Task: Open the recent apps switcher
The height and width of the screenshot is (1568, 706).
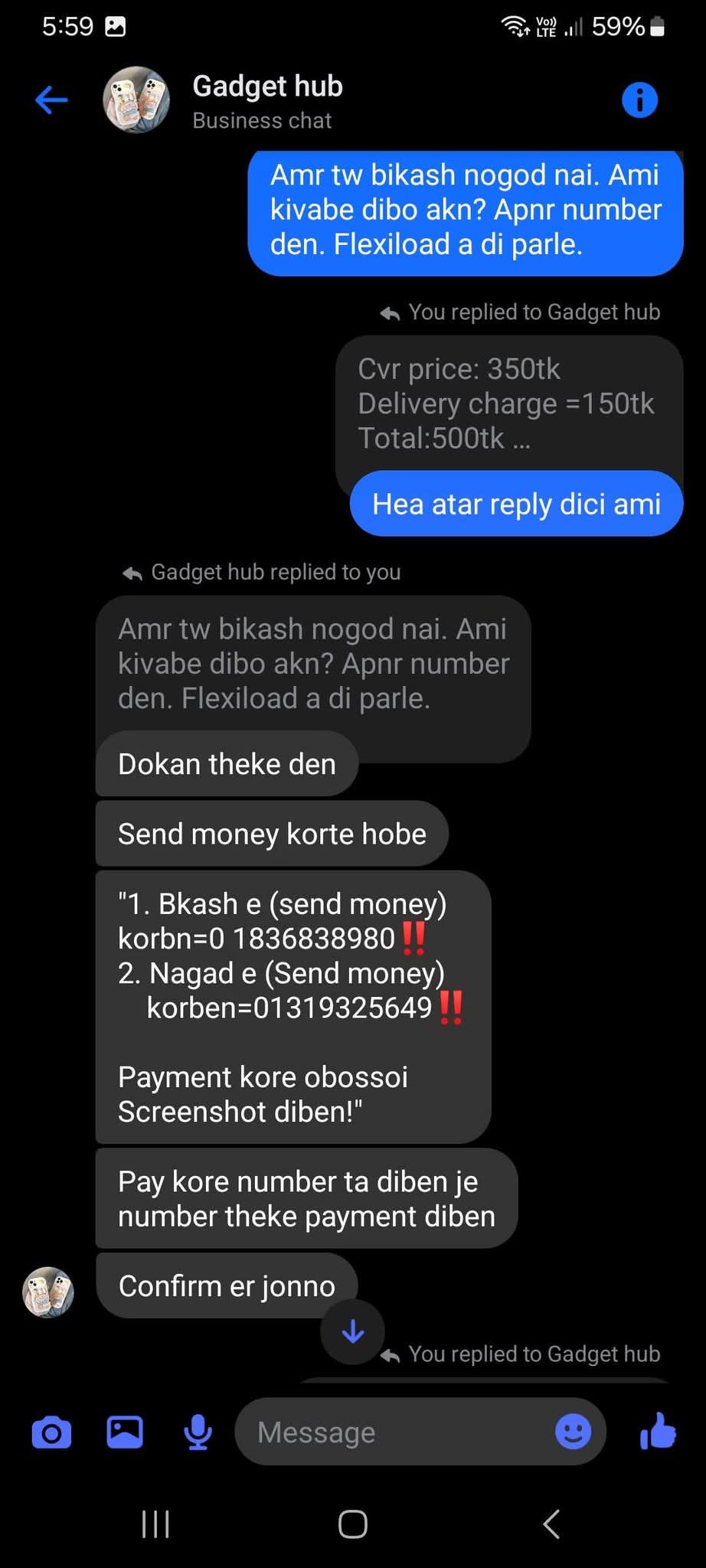Action: coord(155,1524)
